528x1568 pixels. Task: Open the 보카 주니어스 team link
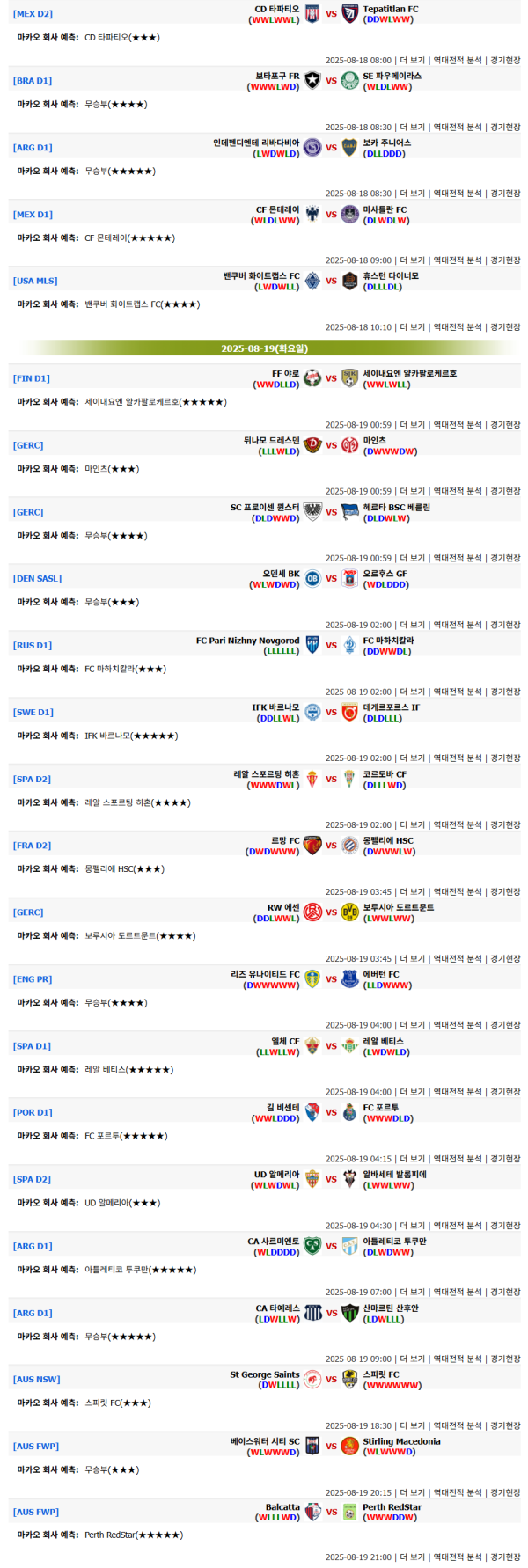[387, 143]
